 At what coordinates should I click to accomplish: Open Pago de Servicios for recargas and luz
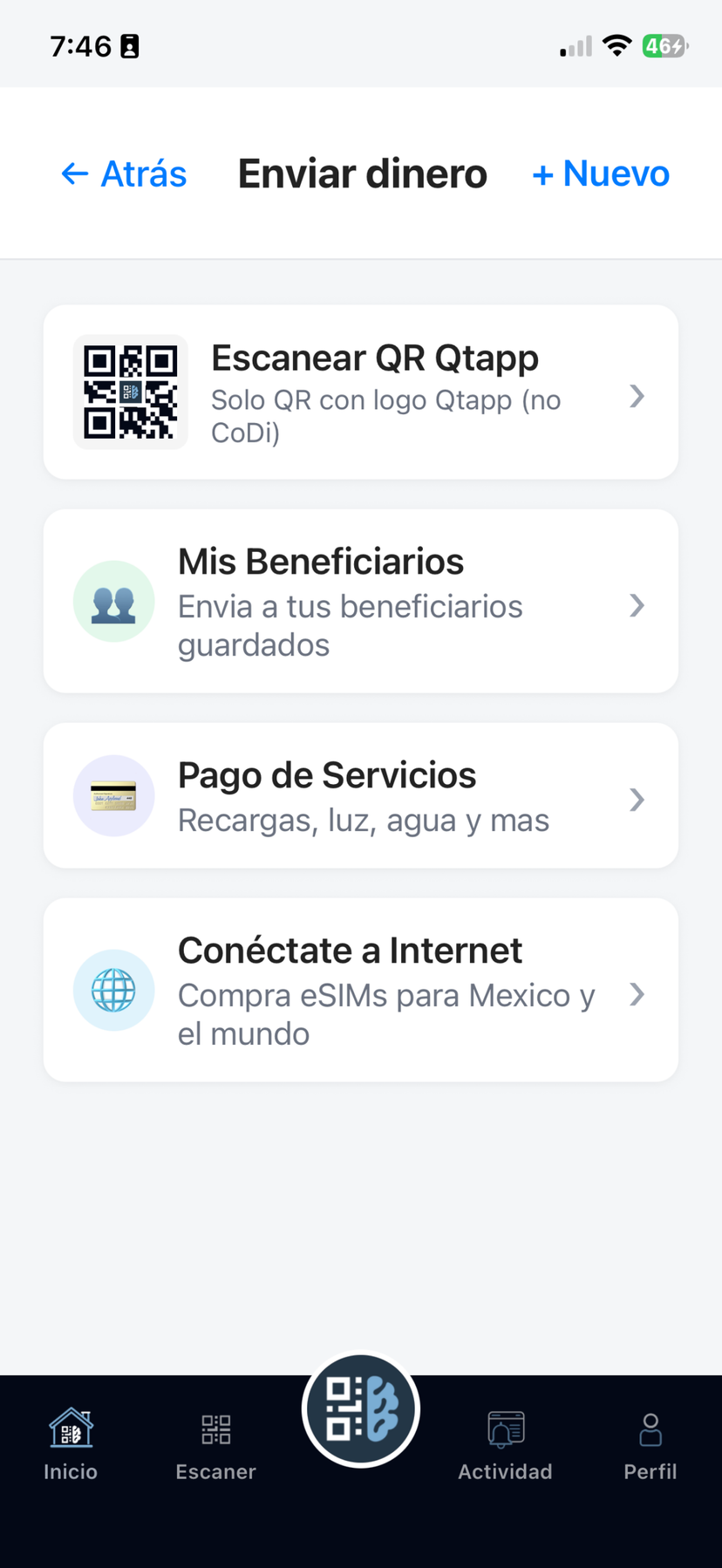pyautogui.click(x=360, y=795)
